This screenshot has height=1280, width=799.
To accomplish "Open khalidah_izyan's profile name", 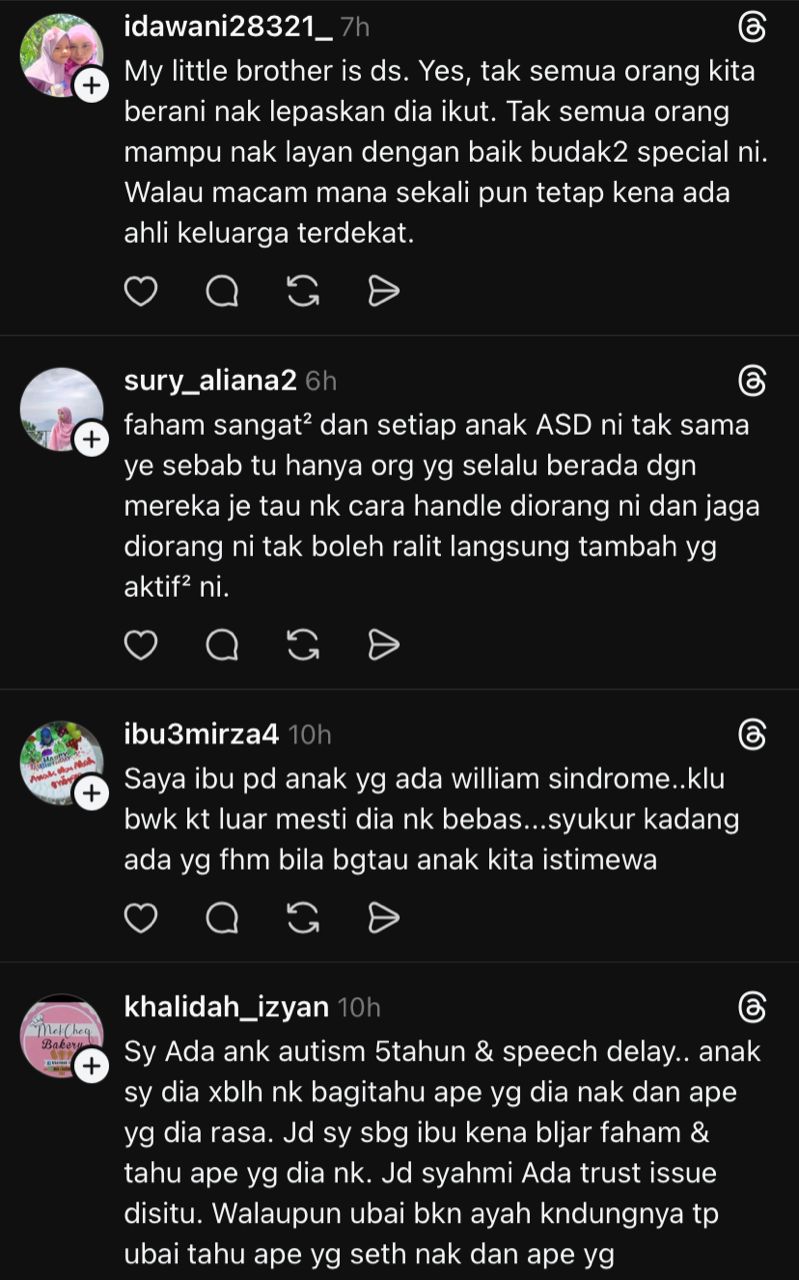I will click(x=226, y=1006).
